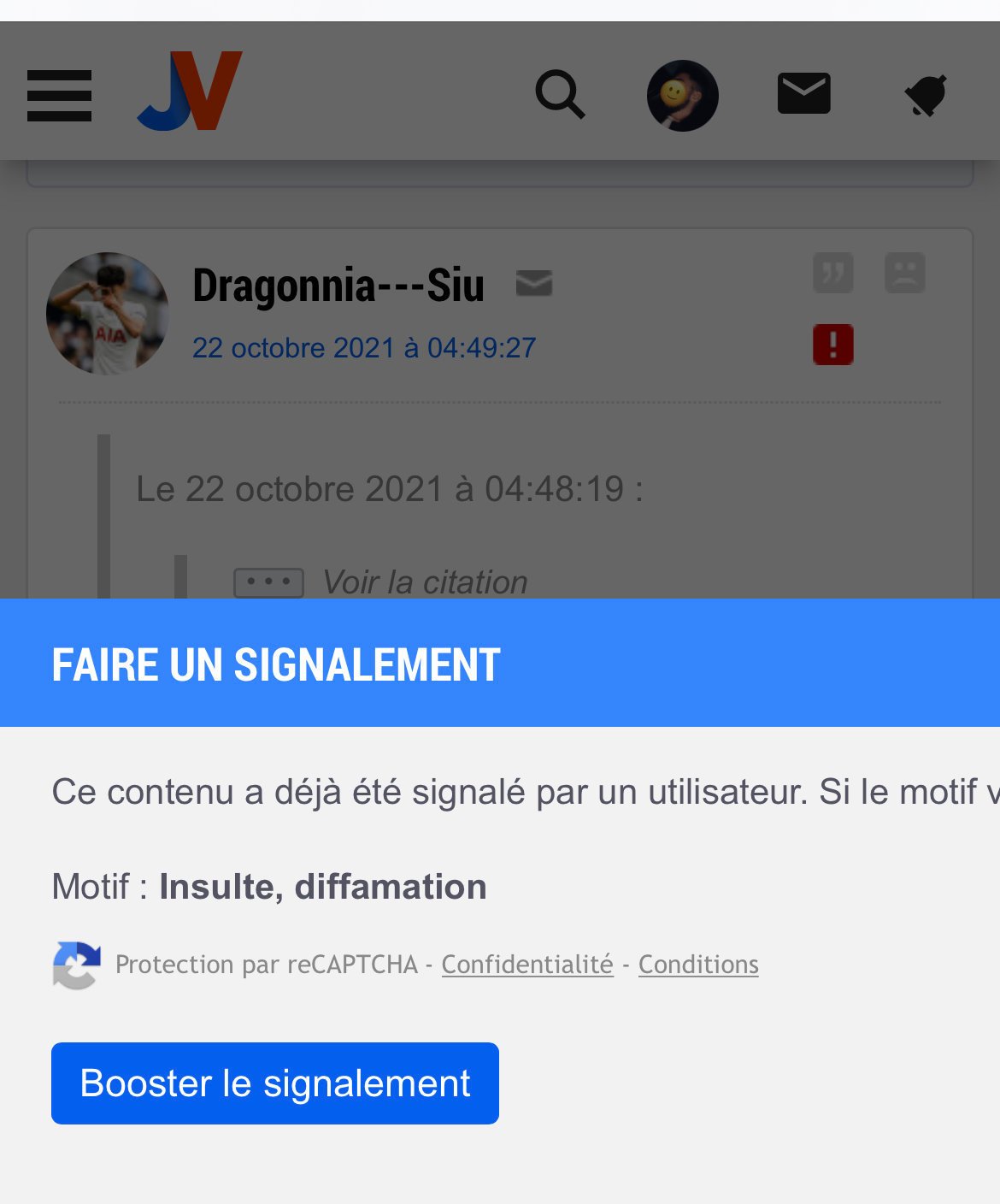Go to the JV home logo
1000x1204 pixels.
click(x=190, y=91)
